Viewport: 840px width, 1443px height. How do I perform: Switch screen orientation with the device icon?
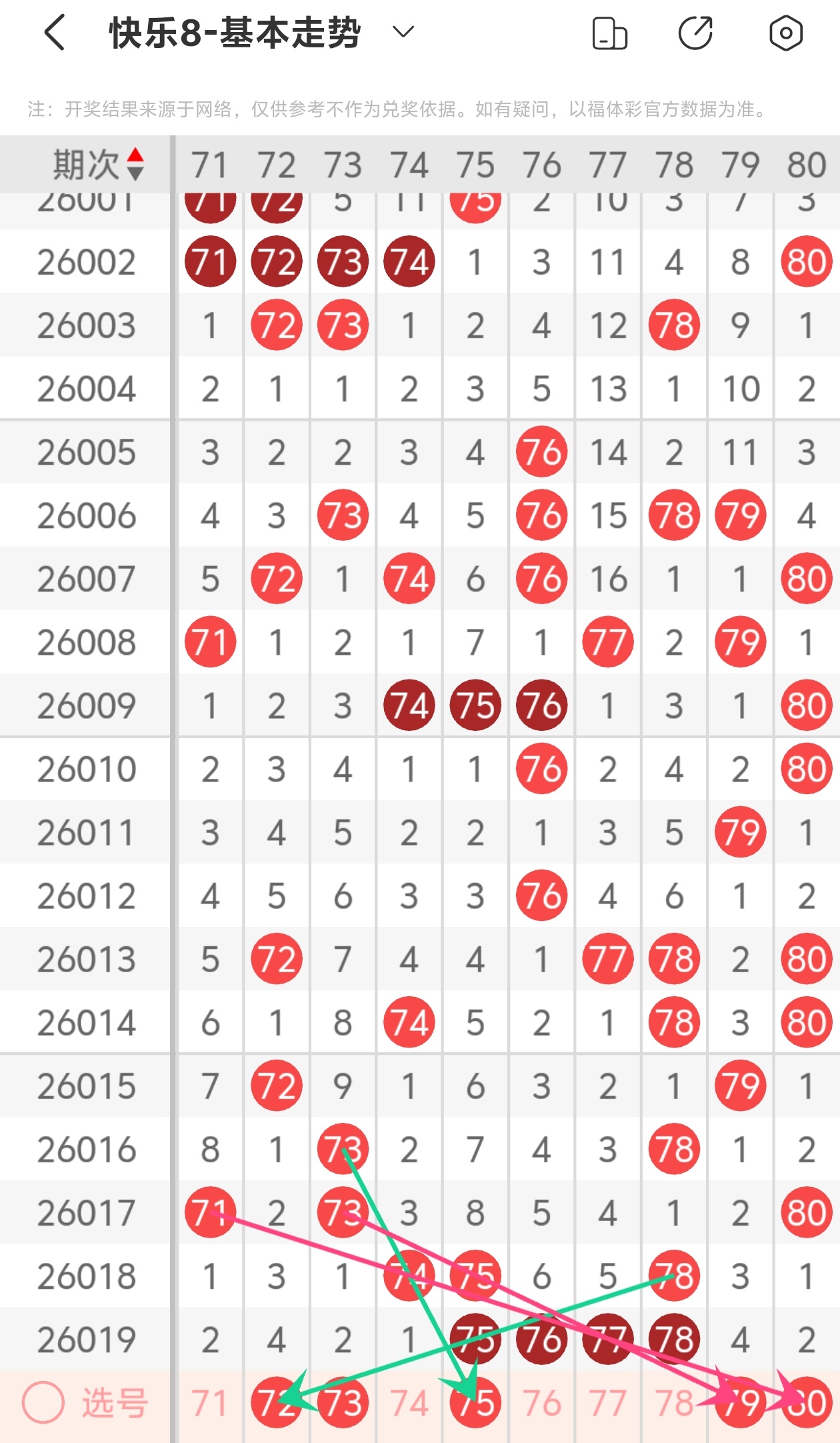click(609, 33)
